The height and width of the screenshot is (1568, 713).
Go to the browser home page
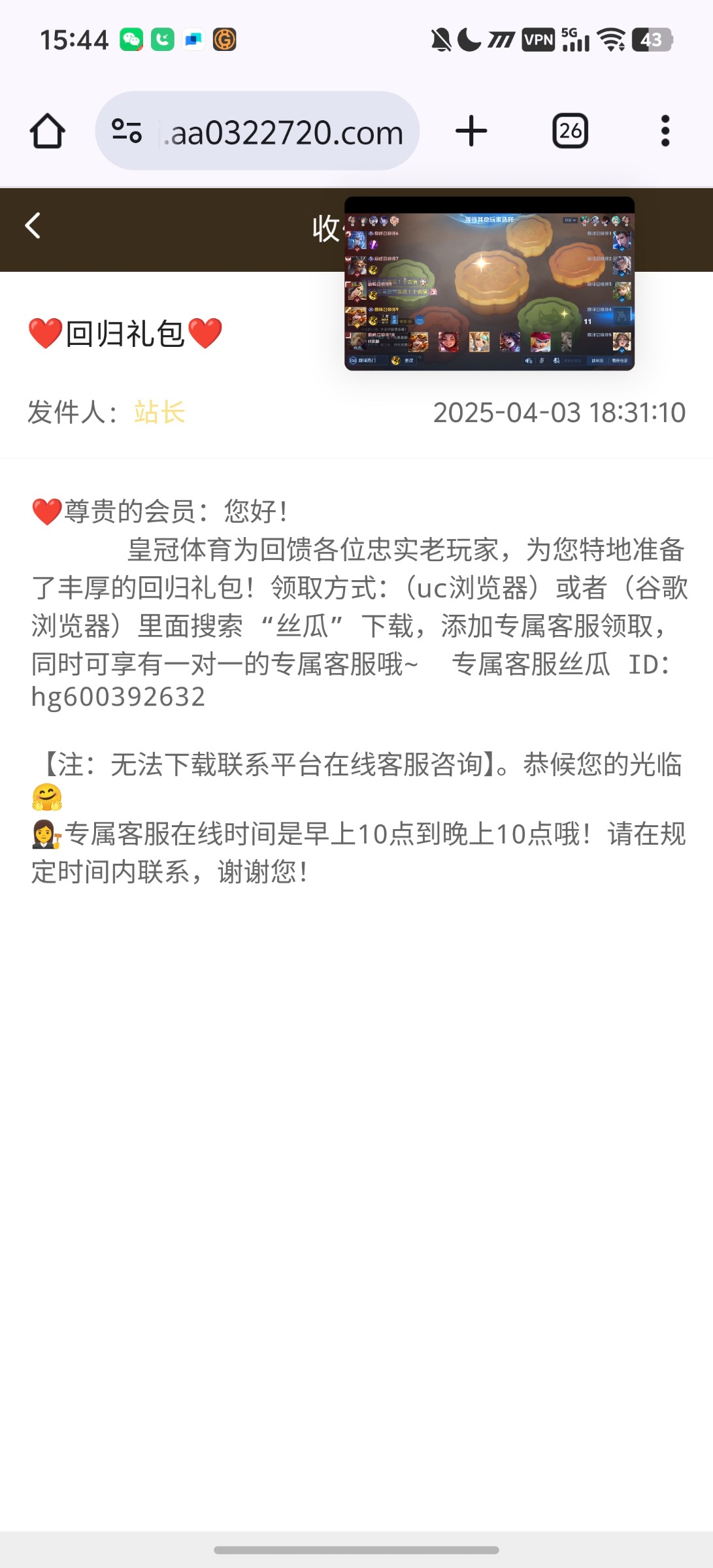47,131
